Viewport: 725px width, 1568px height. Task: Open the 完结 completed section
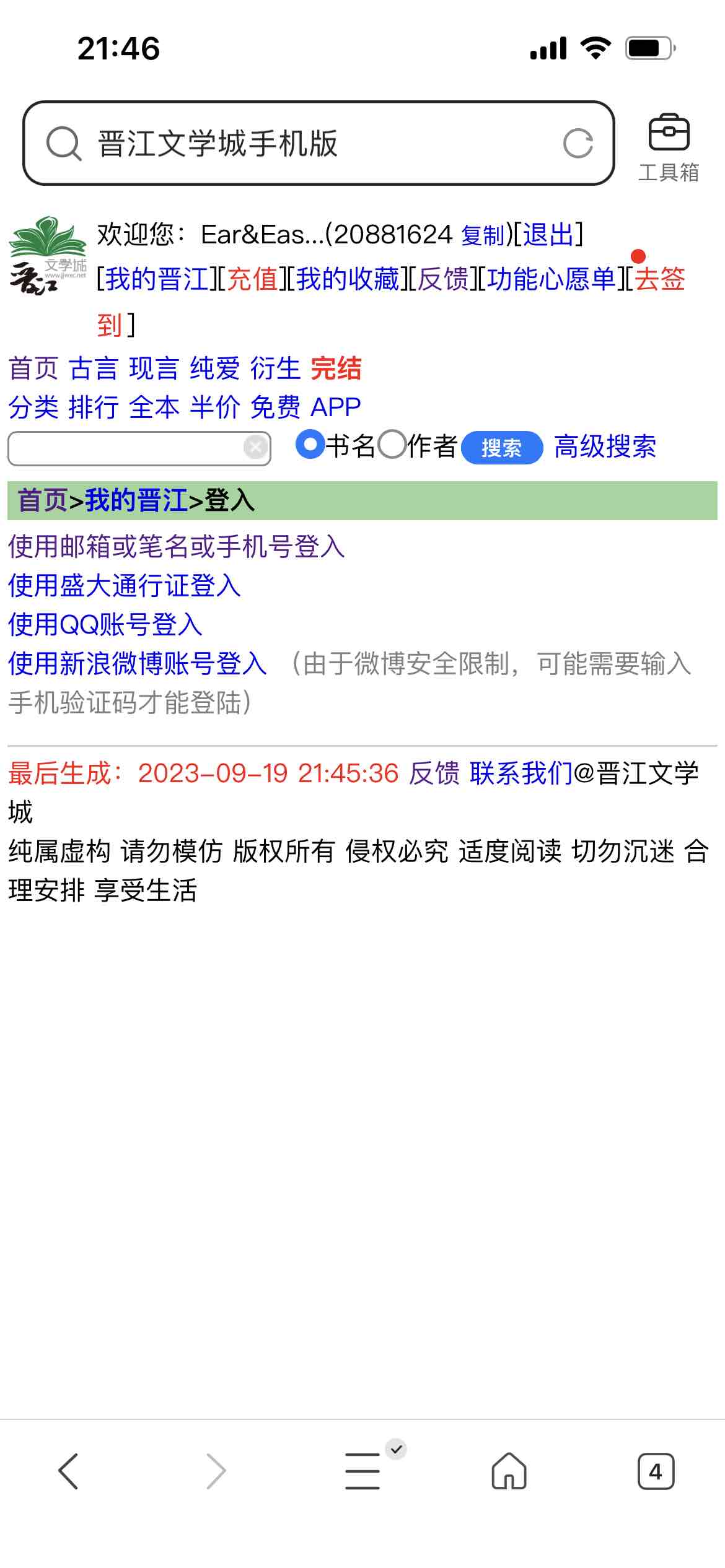[x=336, y=368]
